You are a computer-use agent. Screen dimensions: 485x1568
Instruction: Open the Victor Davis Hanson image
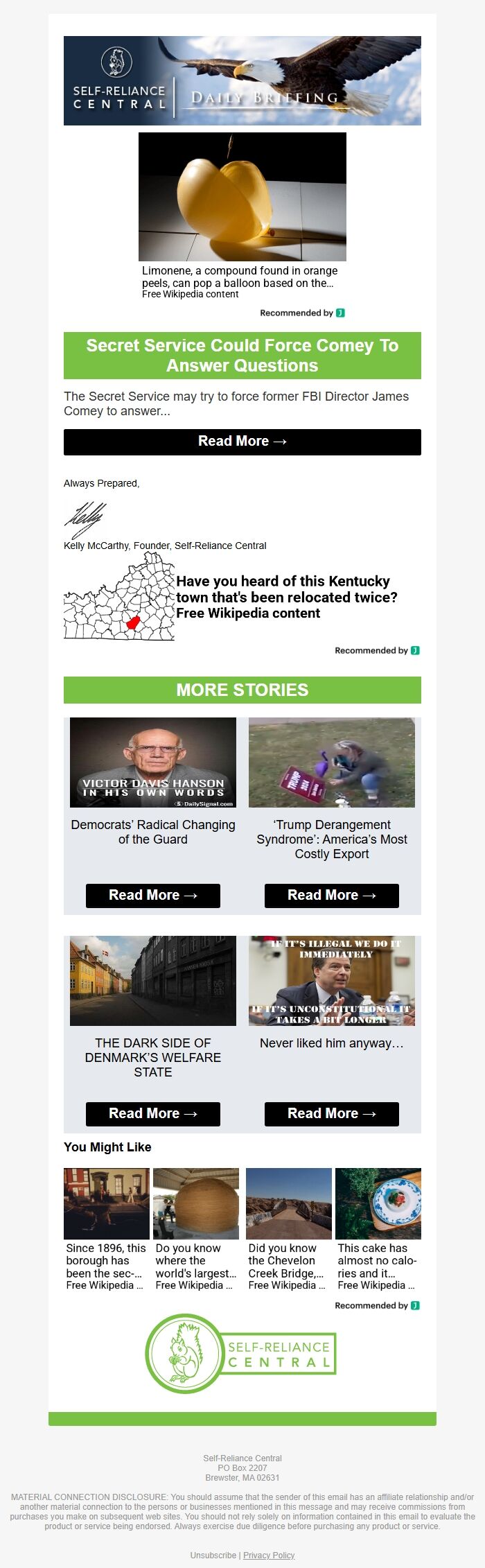coord(153,763)
